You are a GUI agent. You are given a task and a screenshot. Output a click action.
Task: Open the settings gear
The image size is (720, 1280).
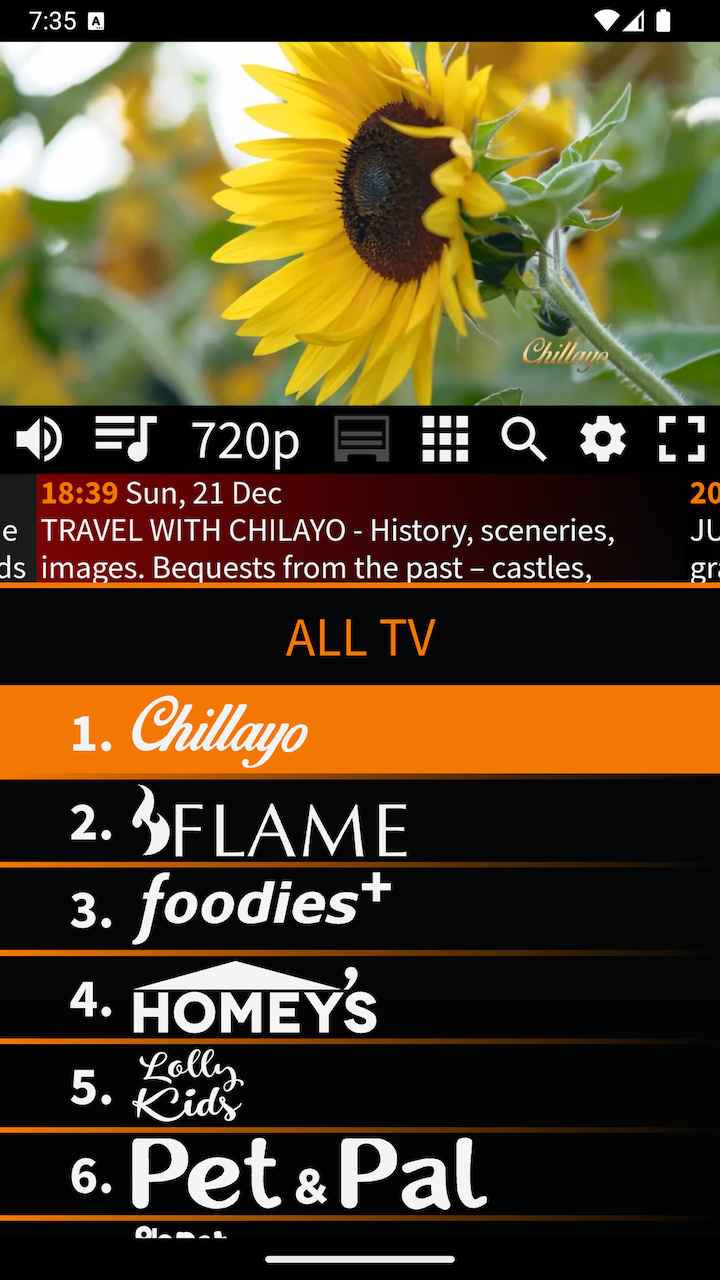(603, 439)
